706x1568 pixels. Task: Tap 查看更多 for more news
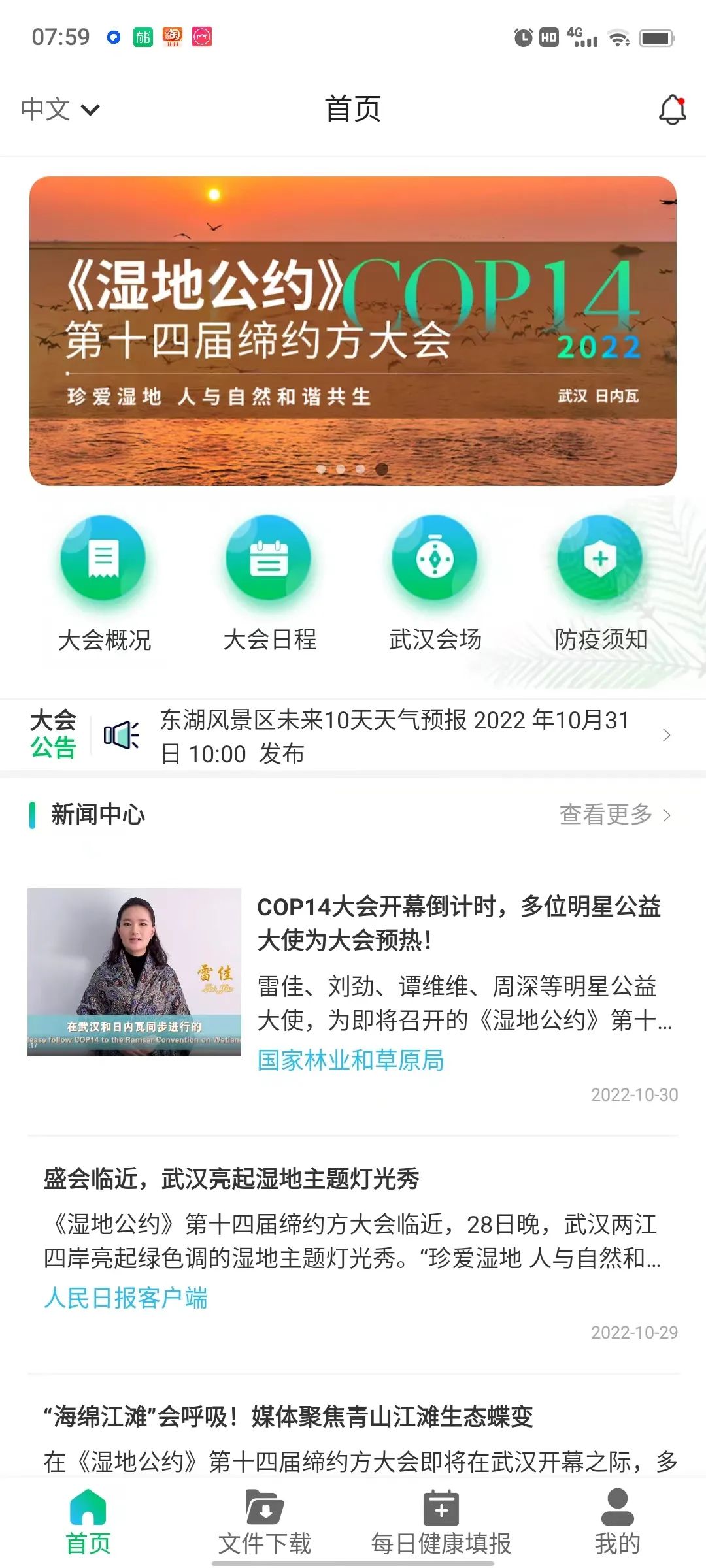click(x=614, y=815)
